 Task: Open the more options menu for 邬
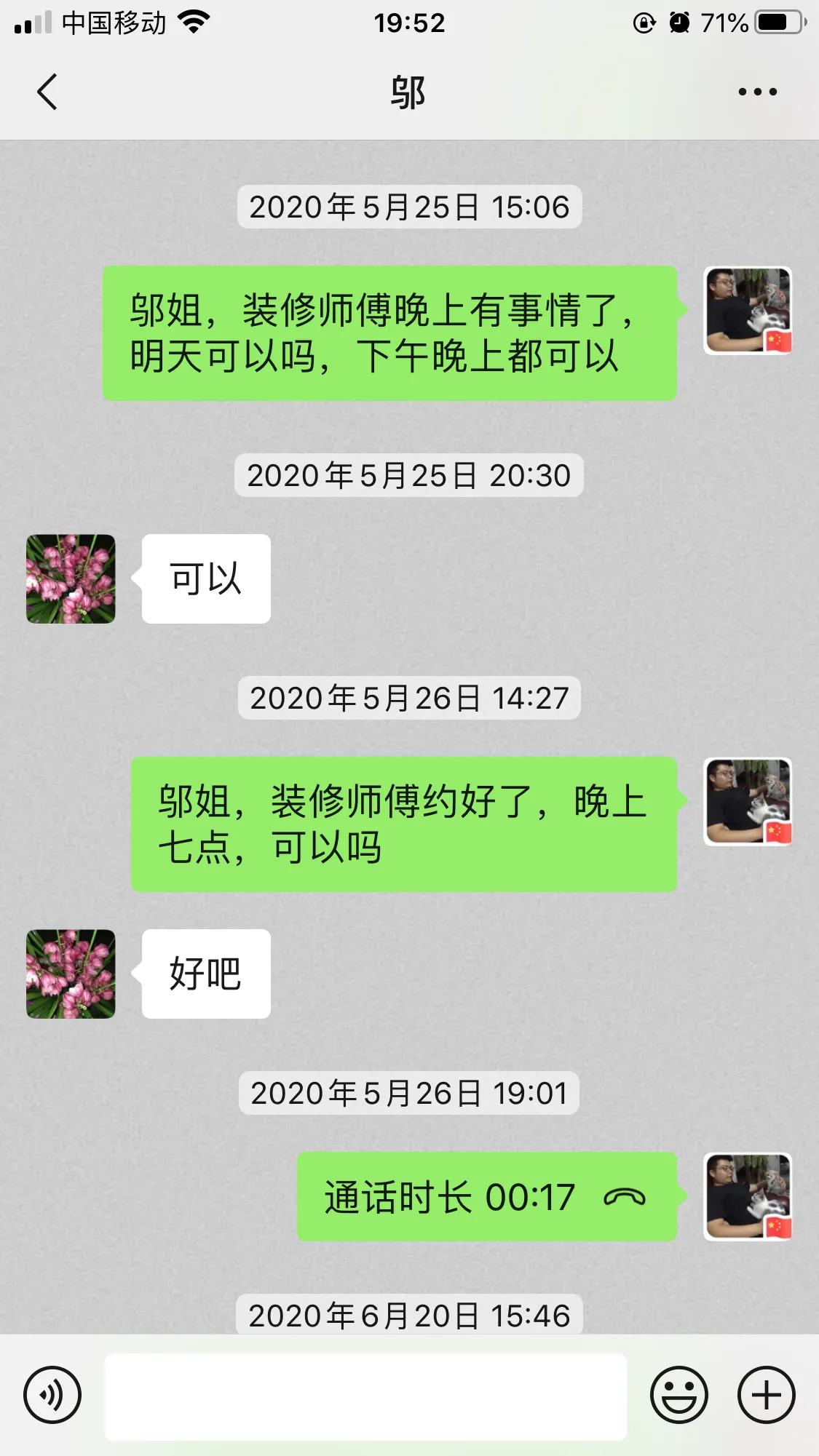coord(757,90)
